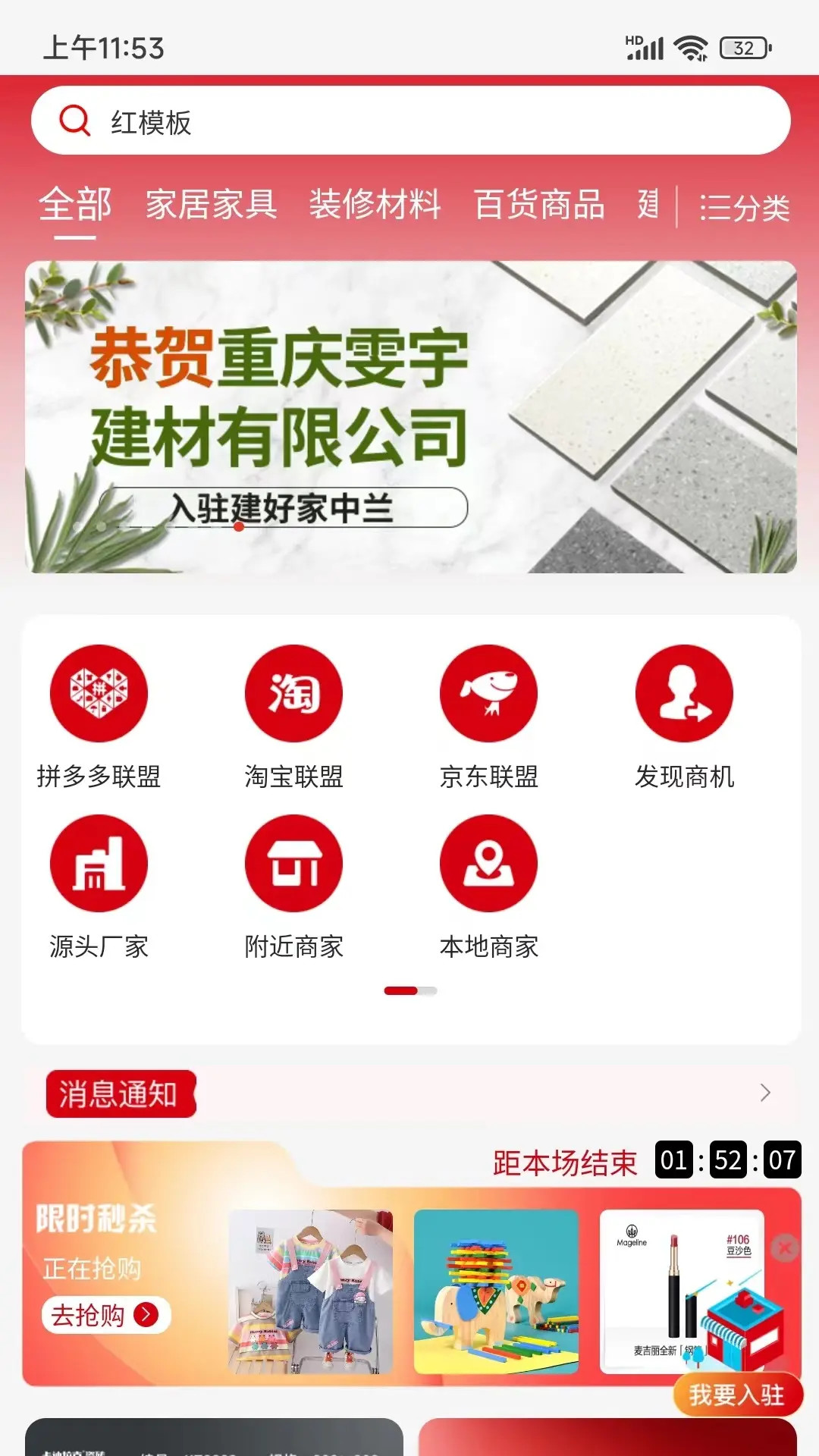
Task: Open the kids overalls flash sale item
Action: pos(310,1291)
